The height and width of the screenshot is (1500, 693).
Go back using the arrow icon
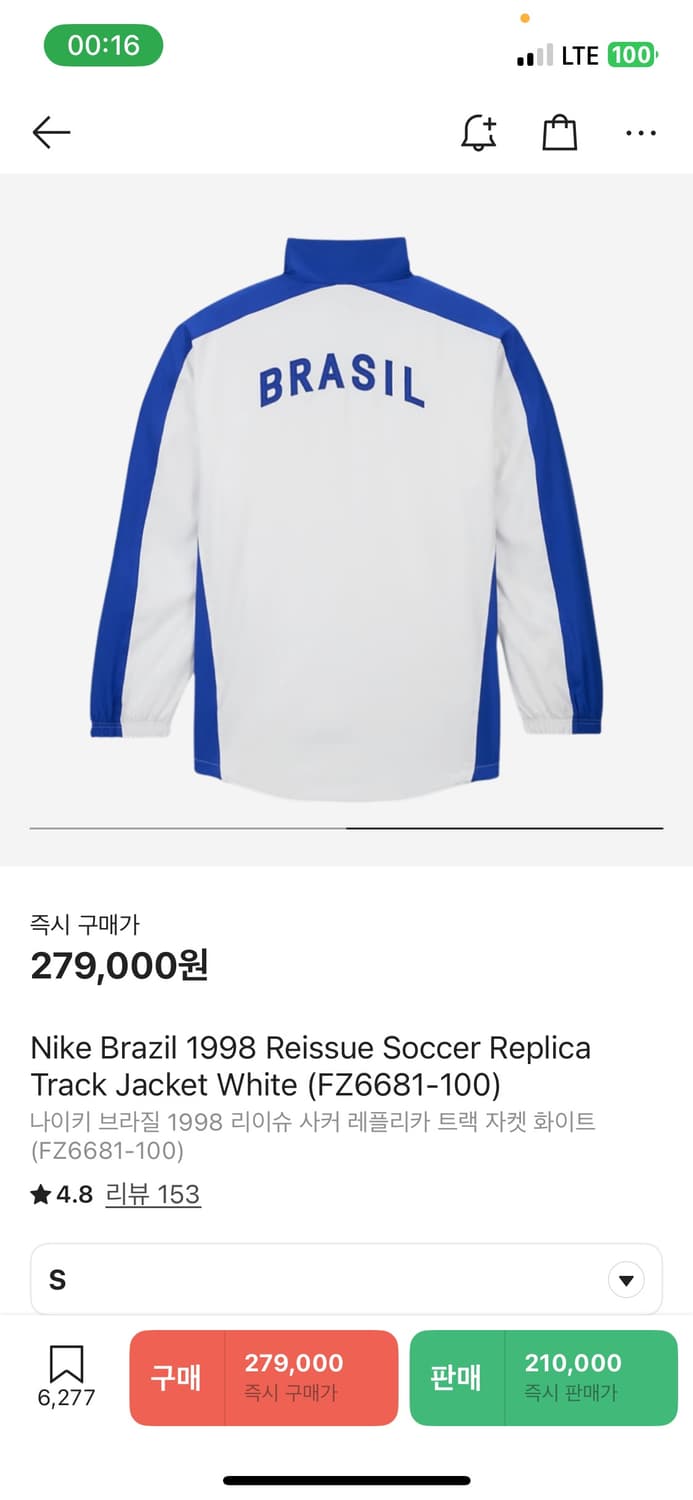tap(51, 132)
